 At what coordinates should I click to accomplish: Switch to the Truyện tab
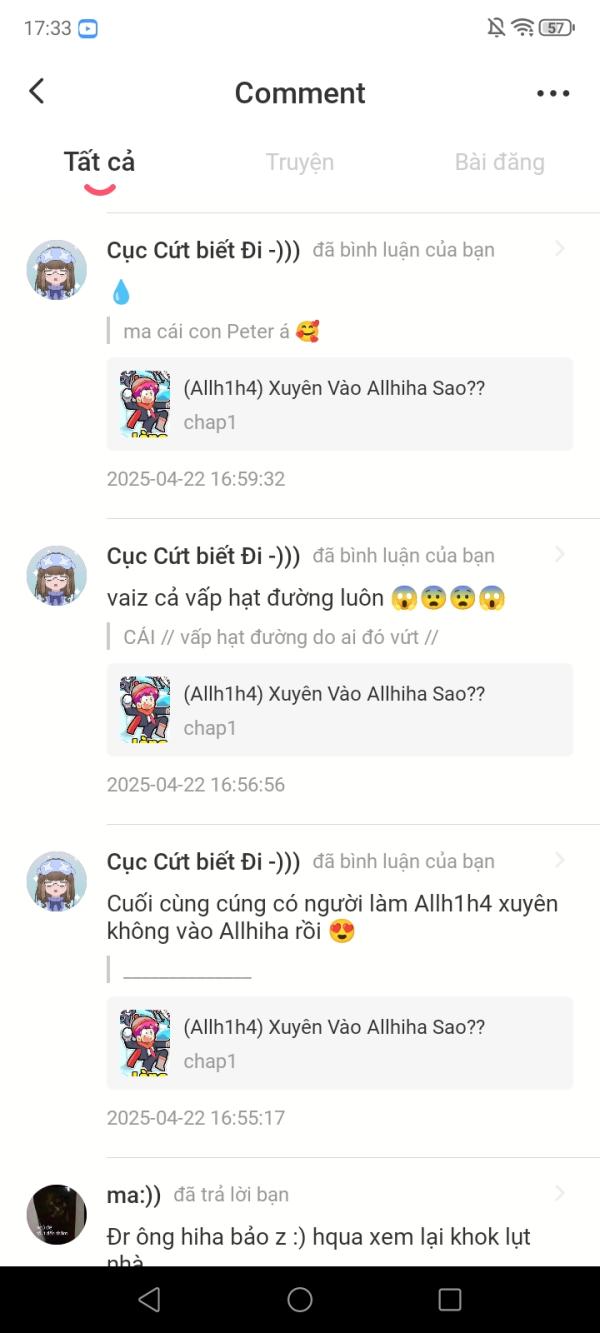(x=299, y=162)
